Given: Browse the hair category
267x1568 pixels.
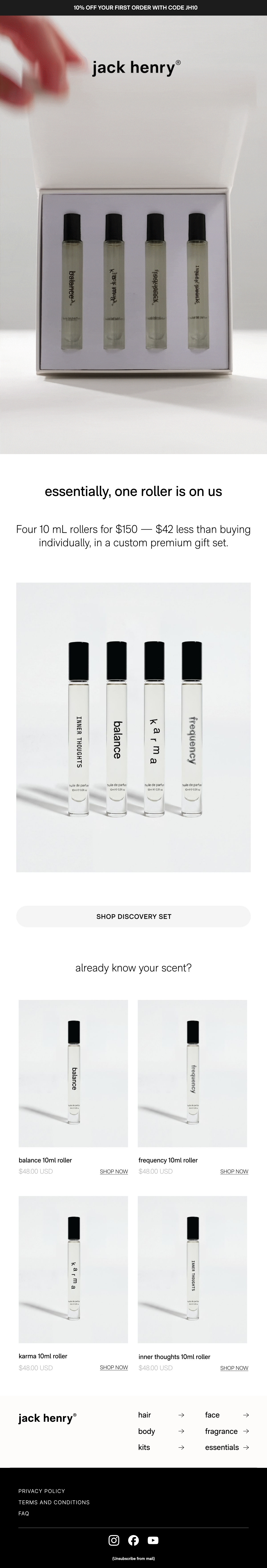Looking at the screenshot, I should pyautogui.click(x=161, y=1415).
